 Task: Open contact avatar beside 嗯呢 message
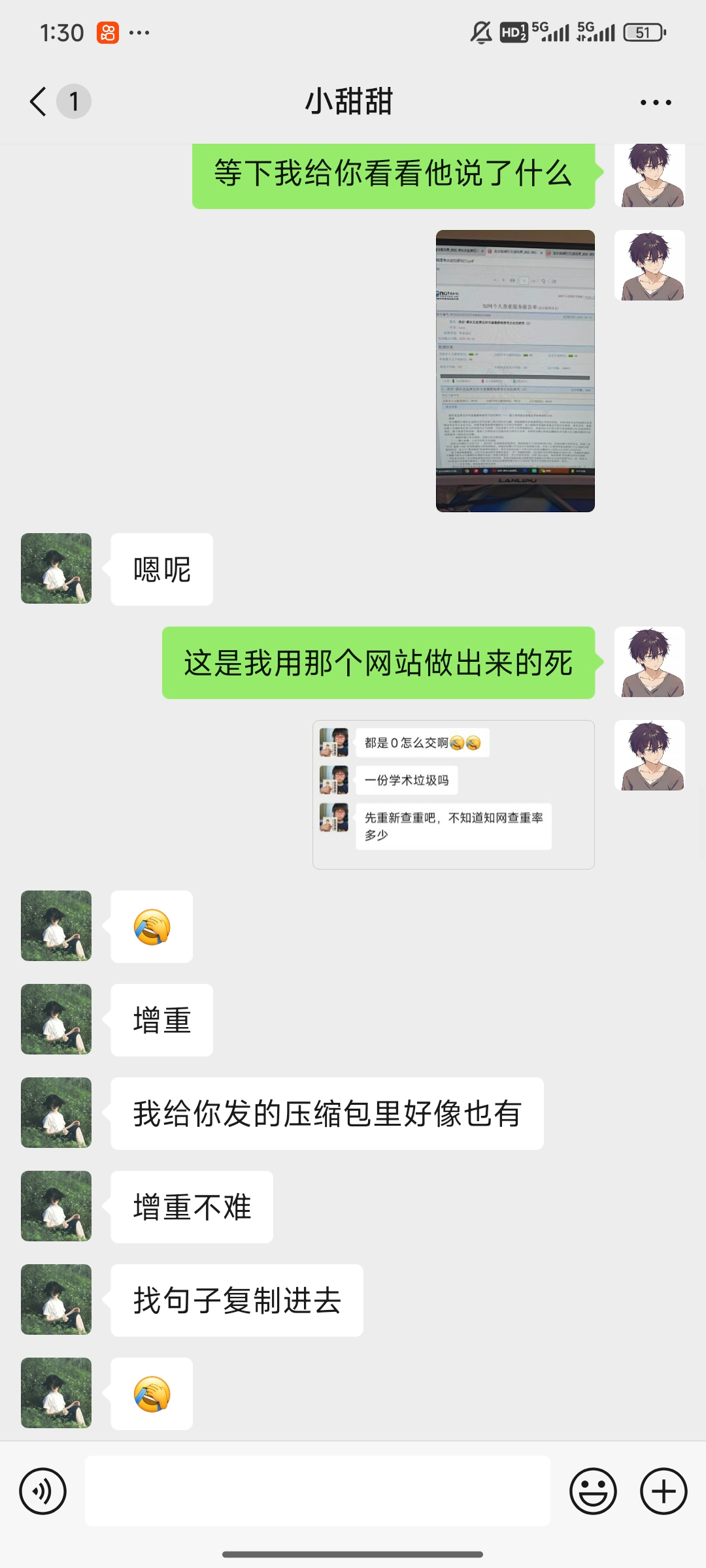coord(56,568)
